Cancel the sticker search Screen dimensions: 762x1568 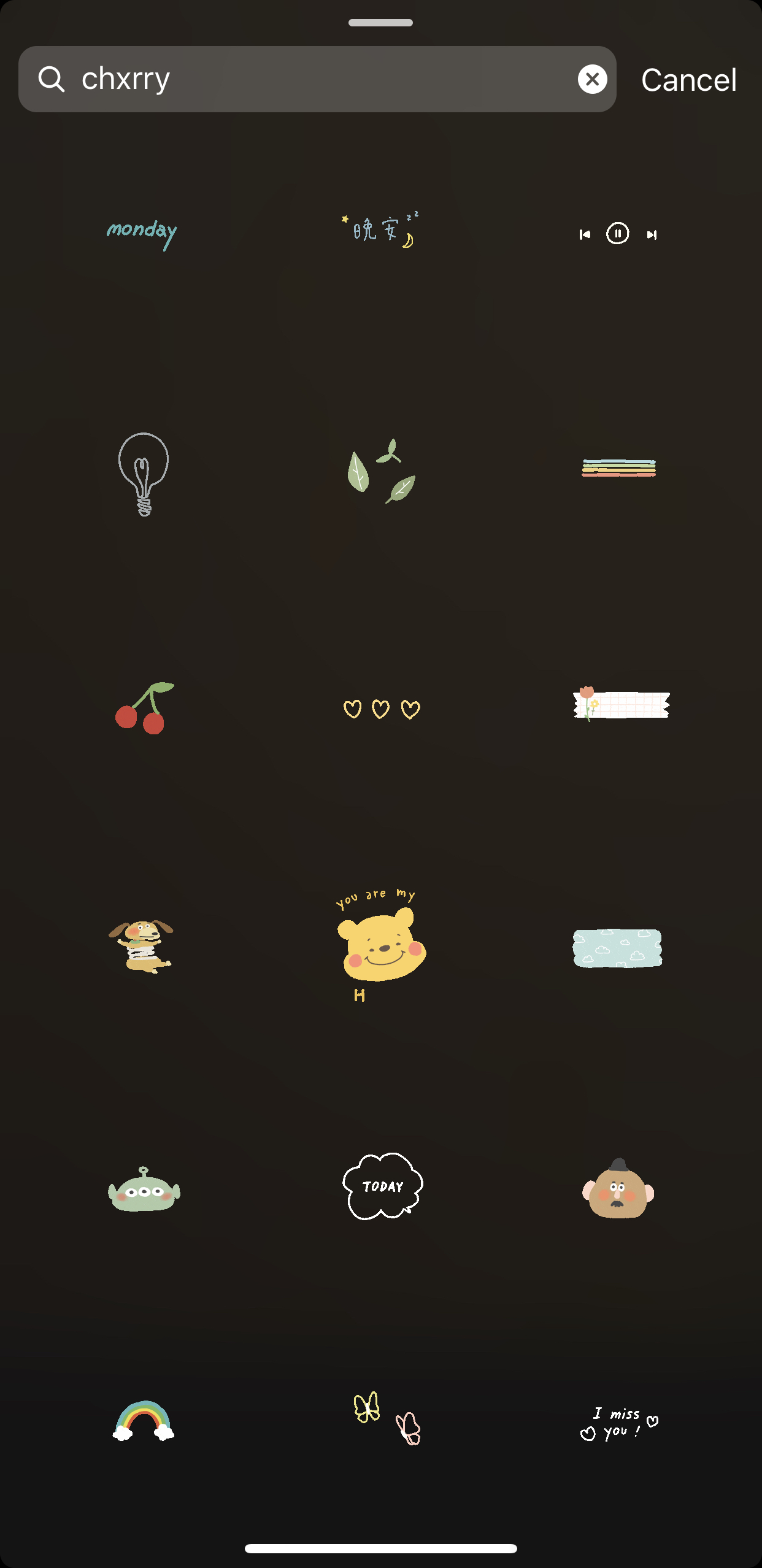688,80
